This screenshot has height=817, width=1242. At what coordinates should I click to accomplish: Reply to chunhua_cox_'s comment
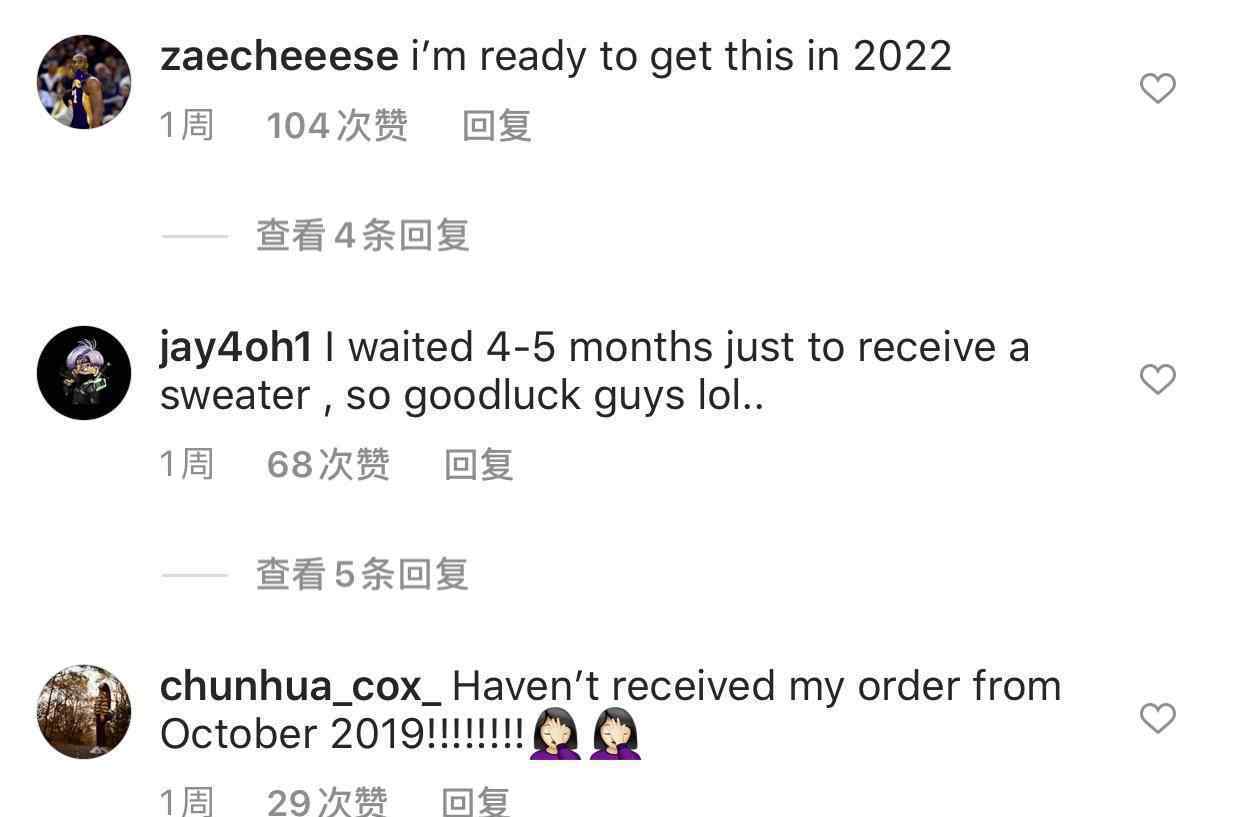point(476,801)
